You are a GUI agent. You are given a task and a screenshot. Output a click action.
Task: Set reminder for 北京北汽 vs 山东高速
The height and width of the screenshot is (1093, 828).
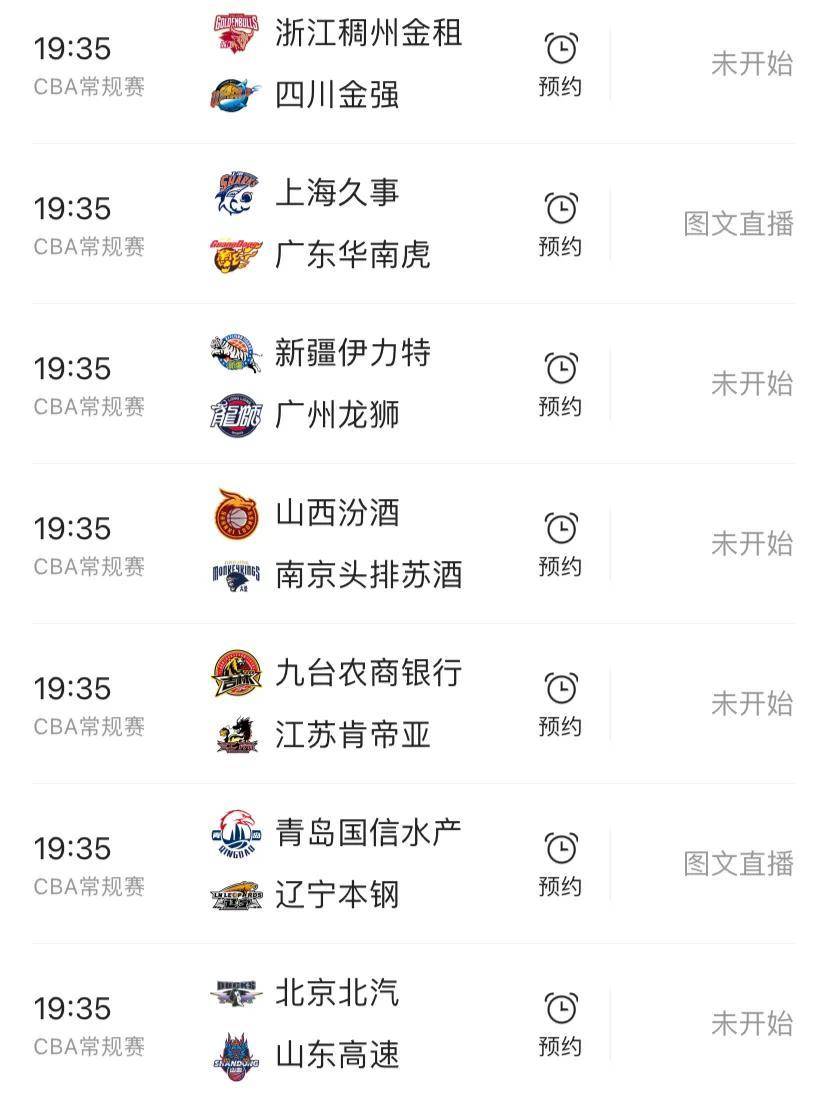(x=560, y=1024)
